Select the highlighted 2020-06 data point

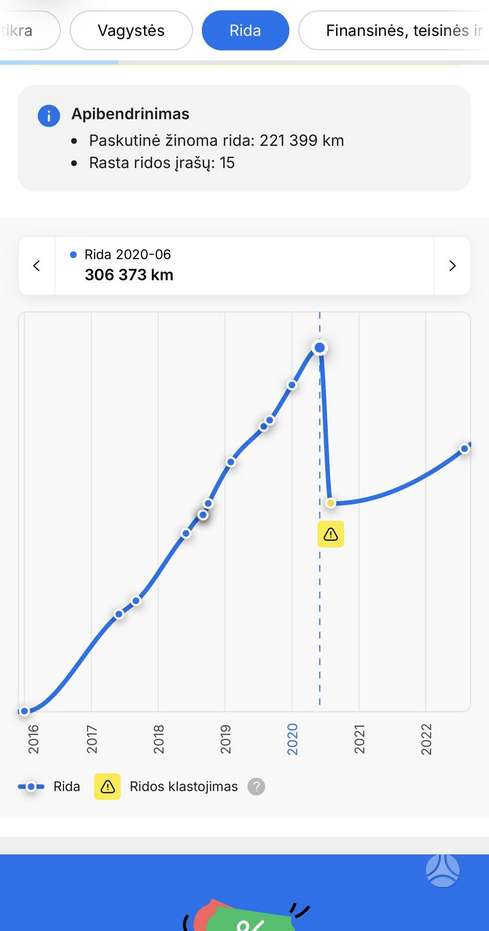tap(320, 347)
